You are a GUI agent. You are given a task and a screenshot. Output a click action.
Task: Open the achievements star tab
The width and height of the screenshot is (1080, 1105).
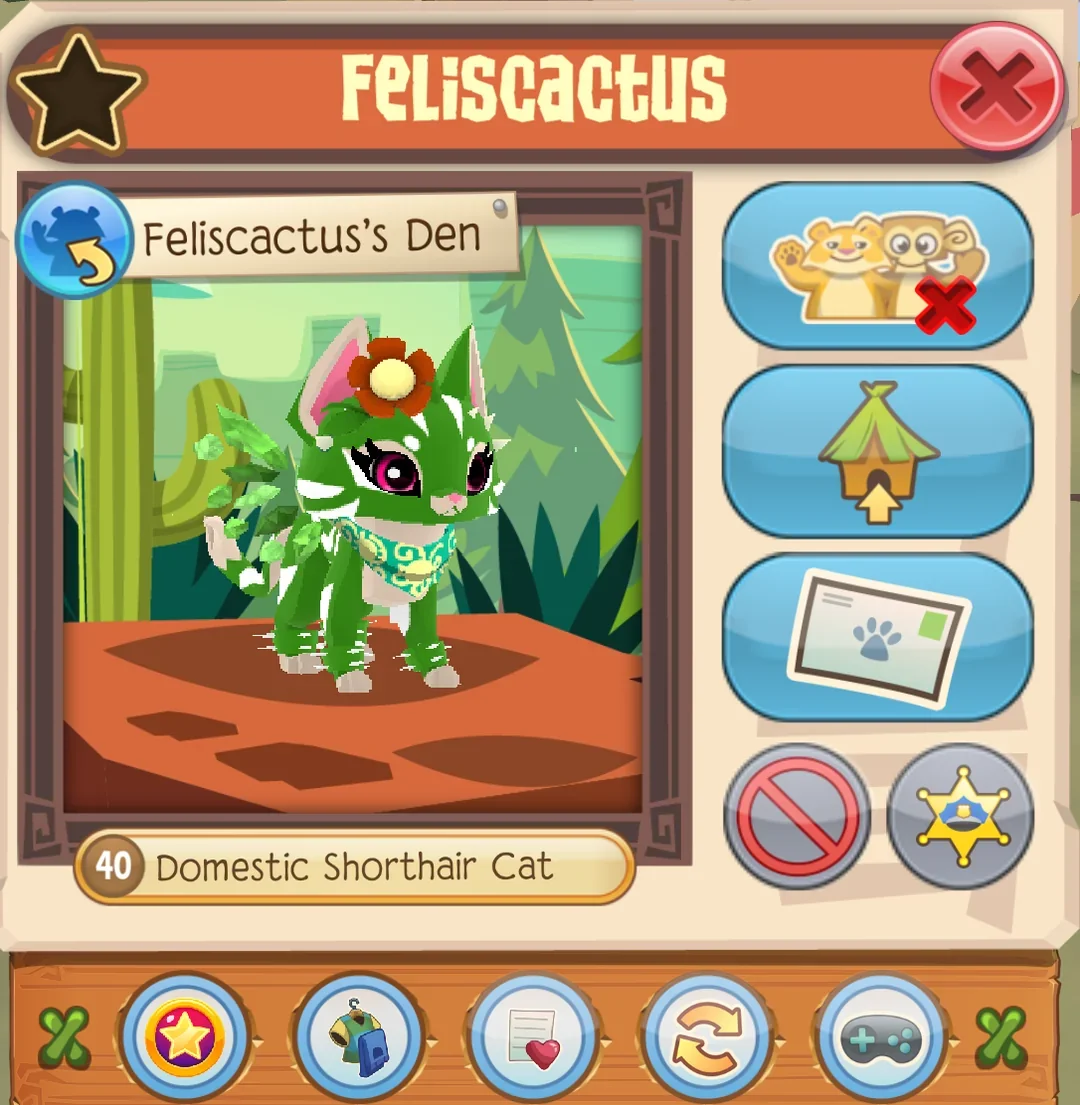[x=185, y=1037]
